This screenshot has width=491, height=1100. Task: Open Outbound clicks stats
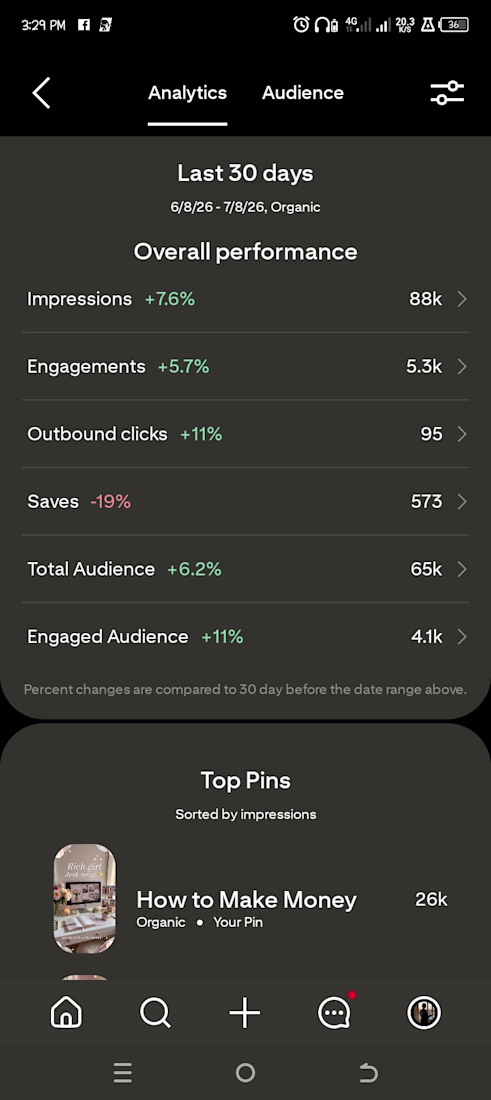coord(246,434)
